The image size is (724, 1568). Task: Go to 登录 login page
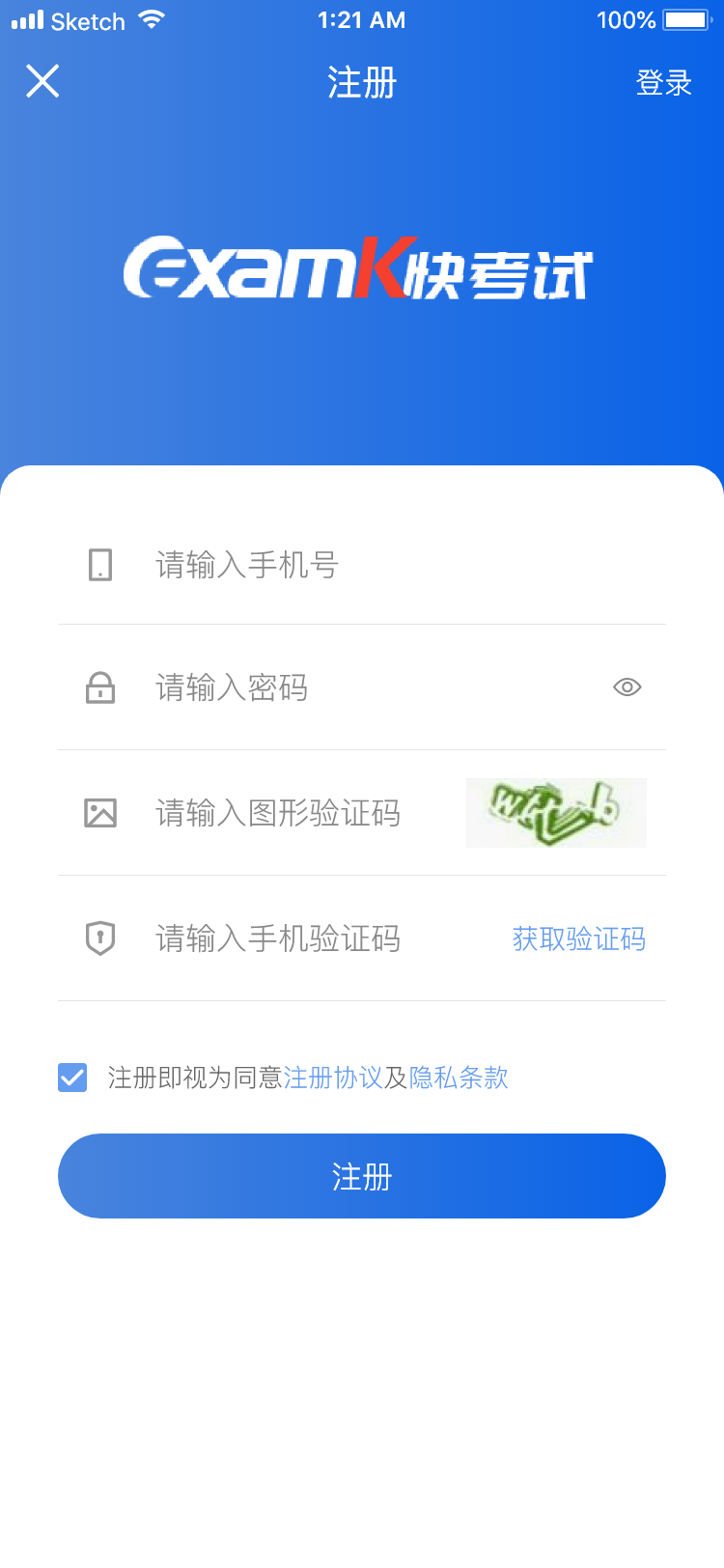coord(664,83)
